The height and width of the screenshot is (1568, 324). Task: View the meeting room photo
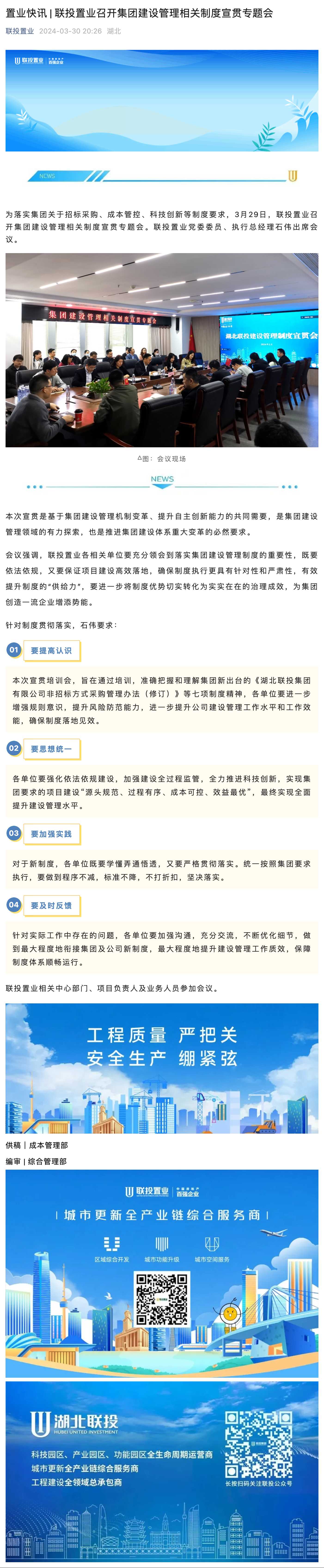[162, 350]
